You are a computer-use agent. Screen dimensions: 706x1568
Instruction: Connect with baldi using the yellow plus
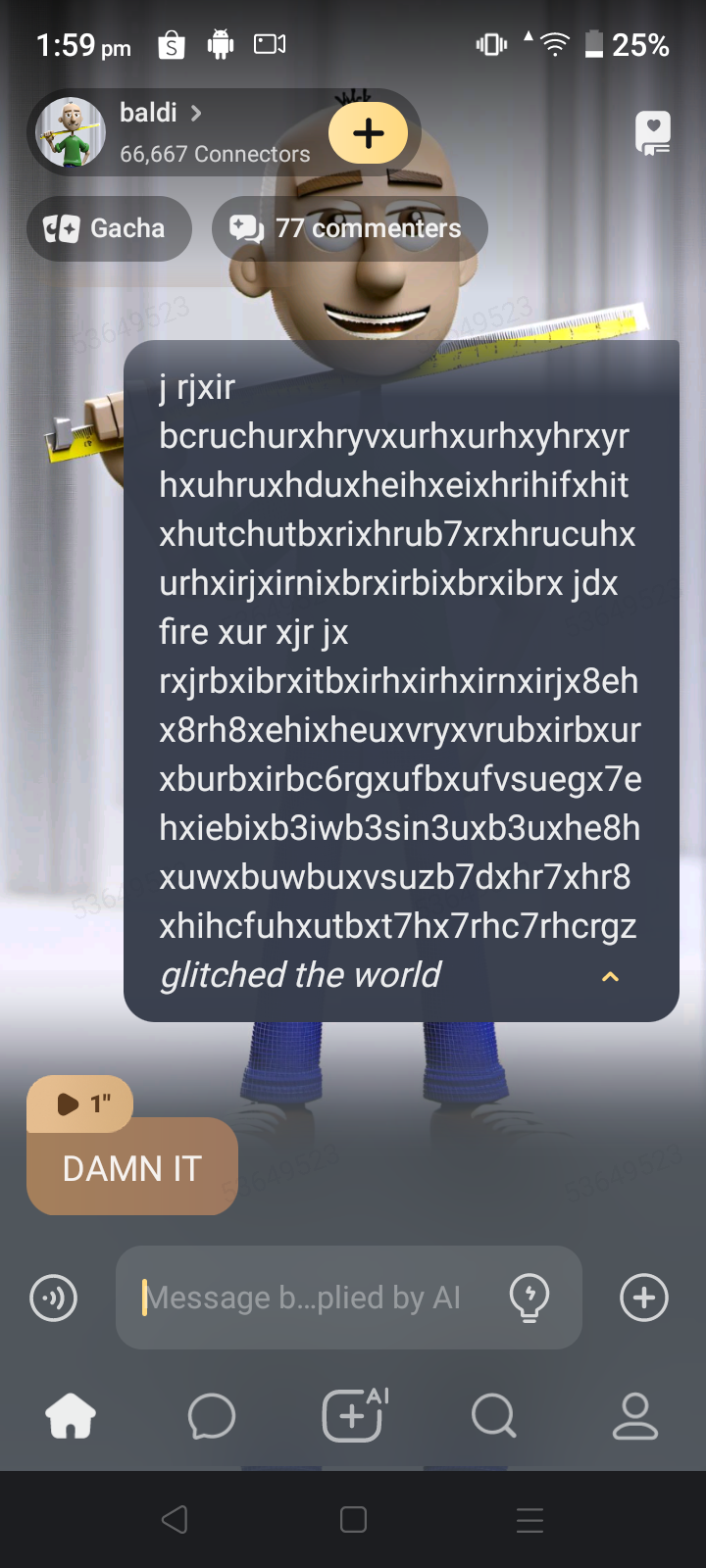tap(368, 133)
